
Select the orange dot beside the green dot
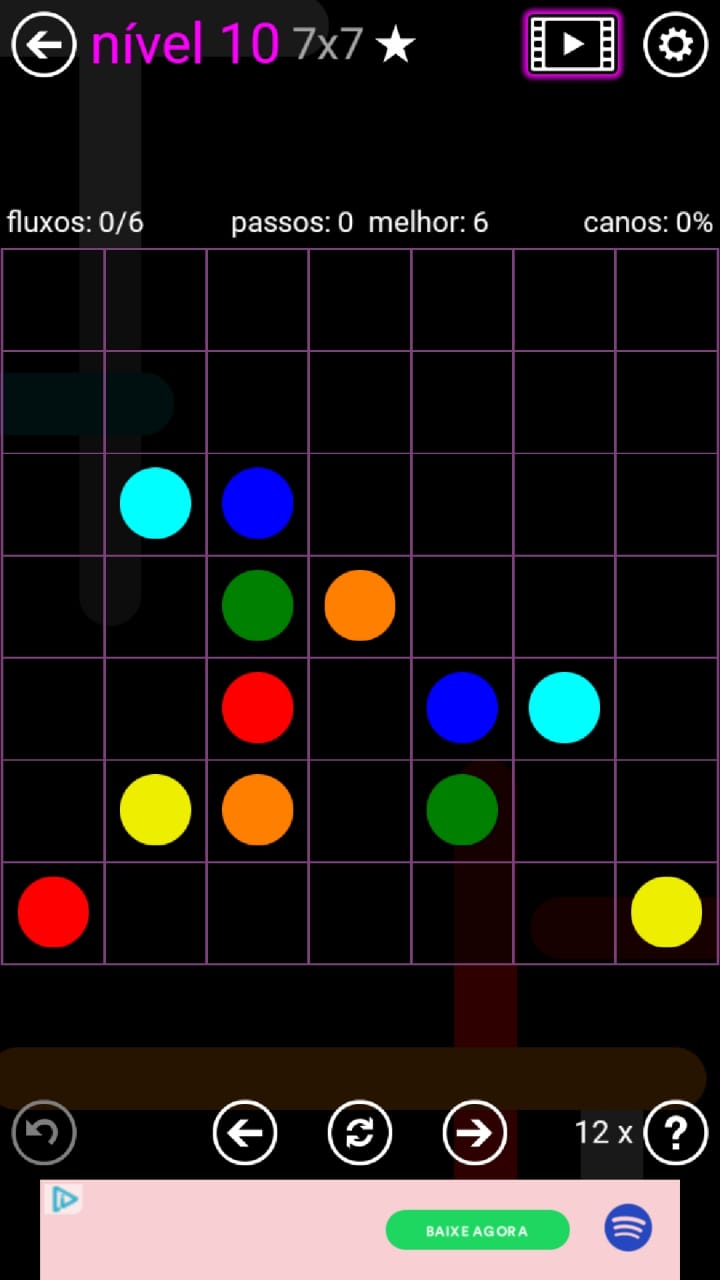click(x=360, y=605)
